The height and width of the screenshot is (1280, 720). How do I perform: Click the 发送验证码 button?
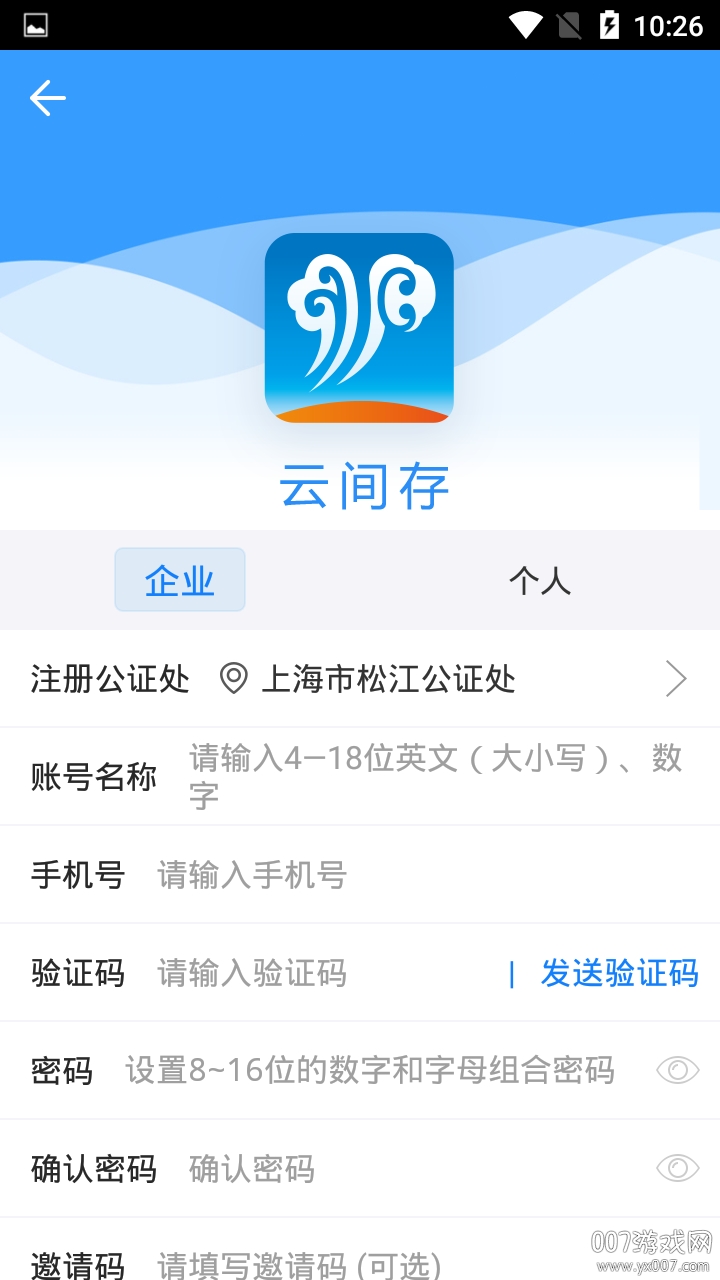(x=619, y=973)
